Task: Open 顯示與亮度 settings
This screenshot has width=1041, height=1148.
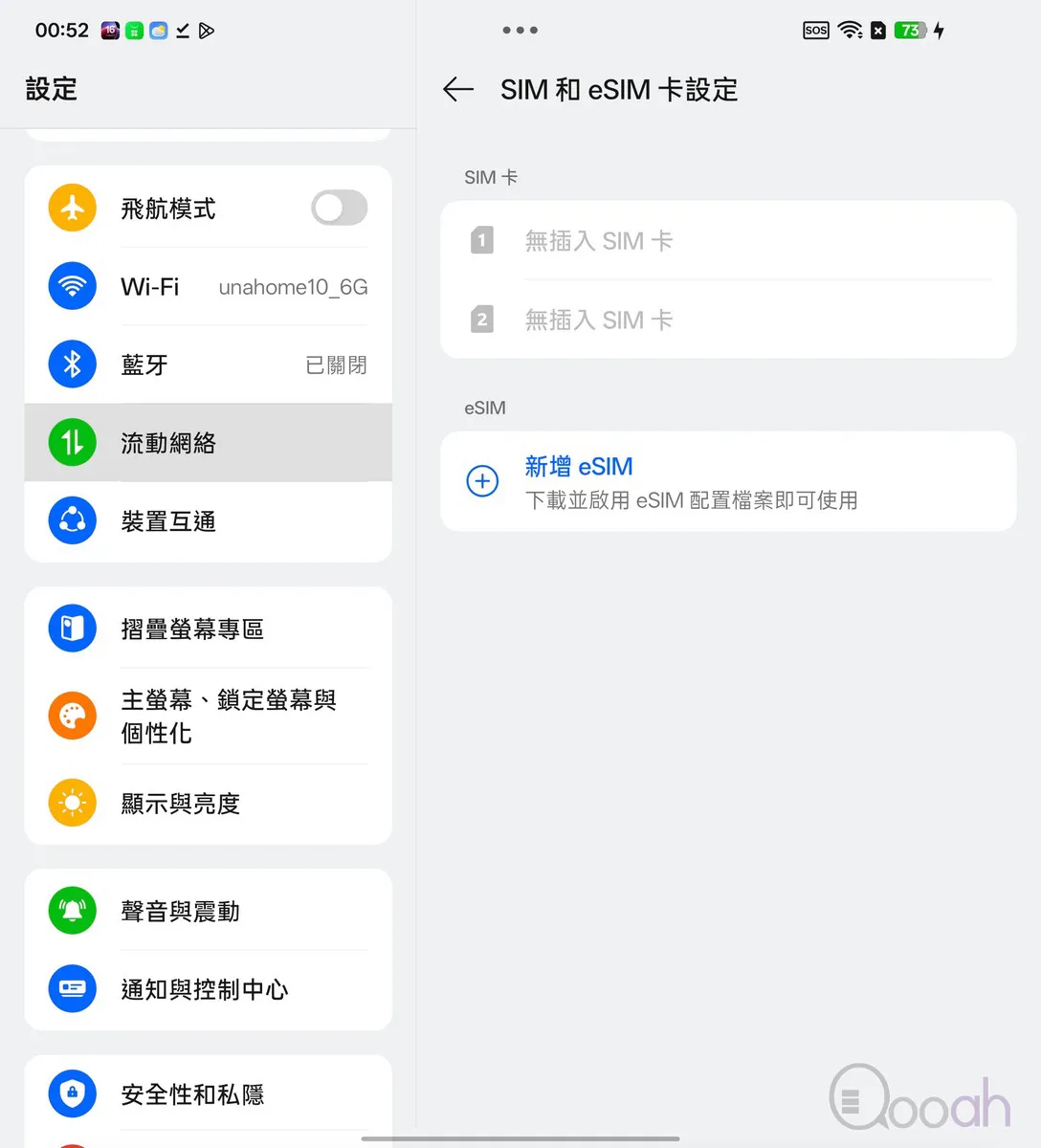Action: tap(208, 804)
